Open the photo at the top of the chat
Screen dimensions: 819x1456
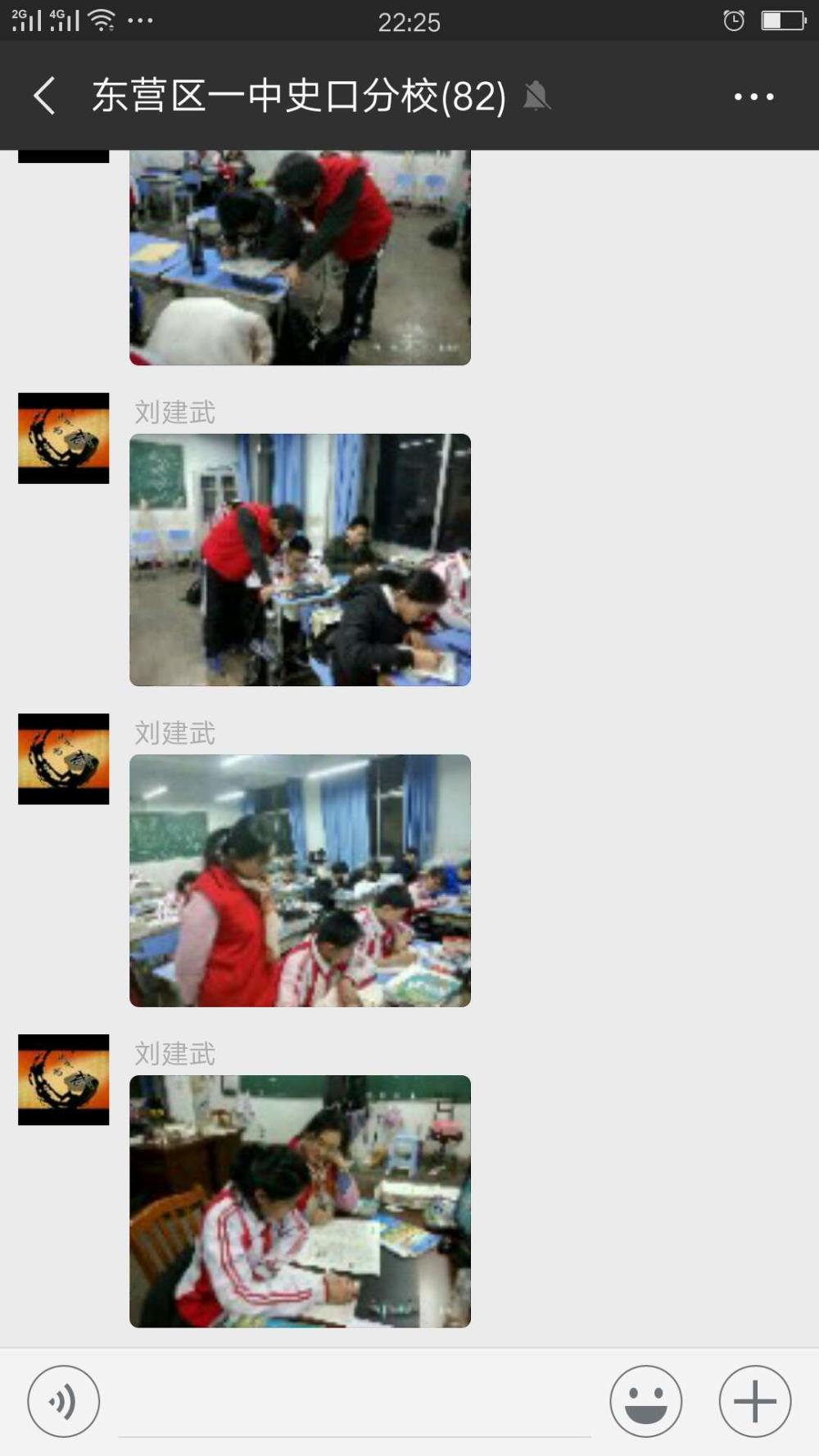(300, 257)
